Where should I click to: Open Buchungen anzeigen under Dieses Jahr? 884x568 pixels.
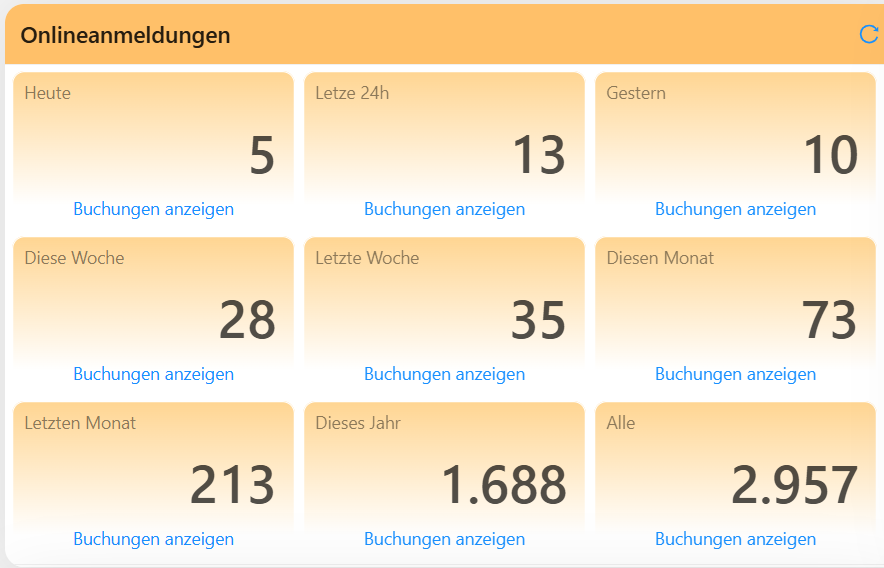[x=444, y=539]
